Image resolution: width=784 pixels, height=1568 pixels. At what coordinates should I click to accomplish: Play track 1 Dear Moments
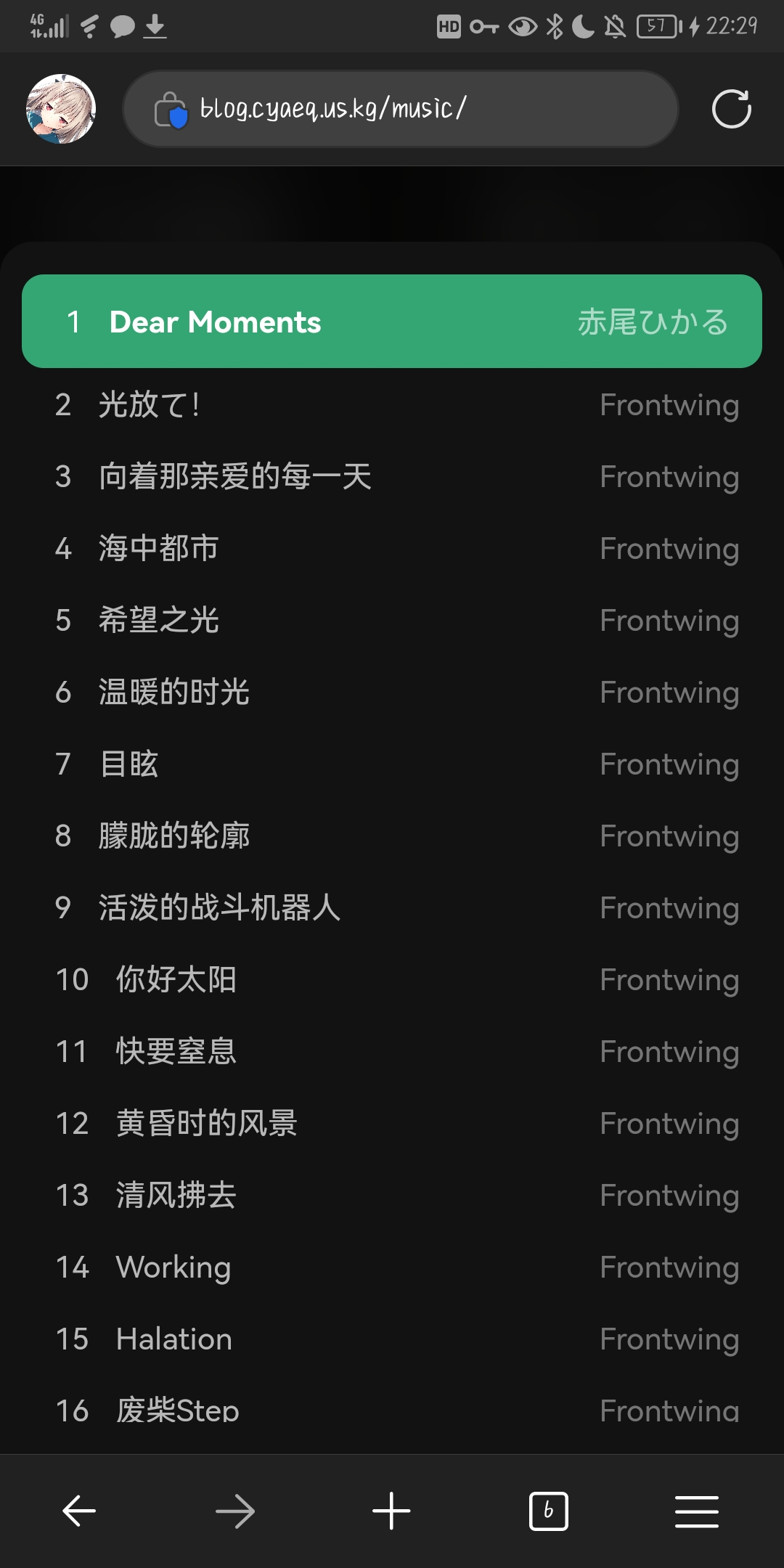pos(392,322)
